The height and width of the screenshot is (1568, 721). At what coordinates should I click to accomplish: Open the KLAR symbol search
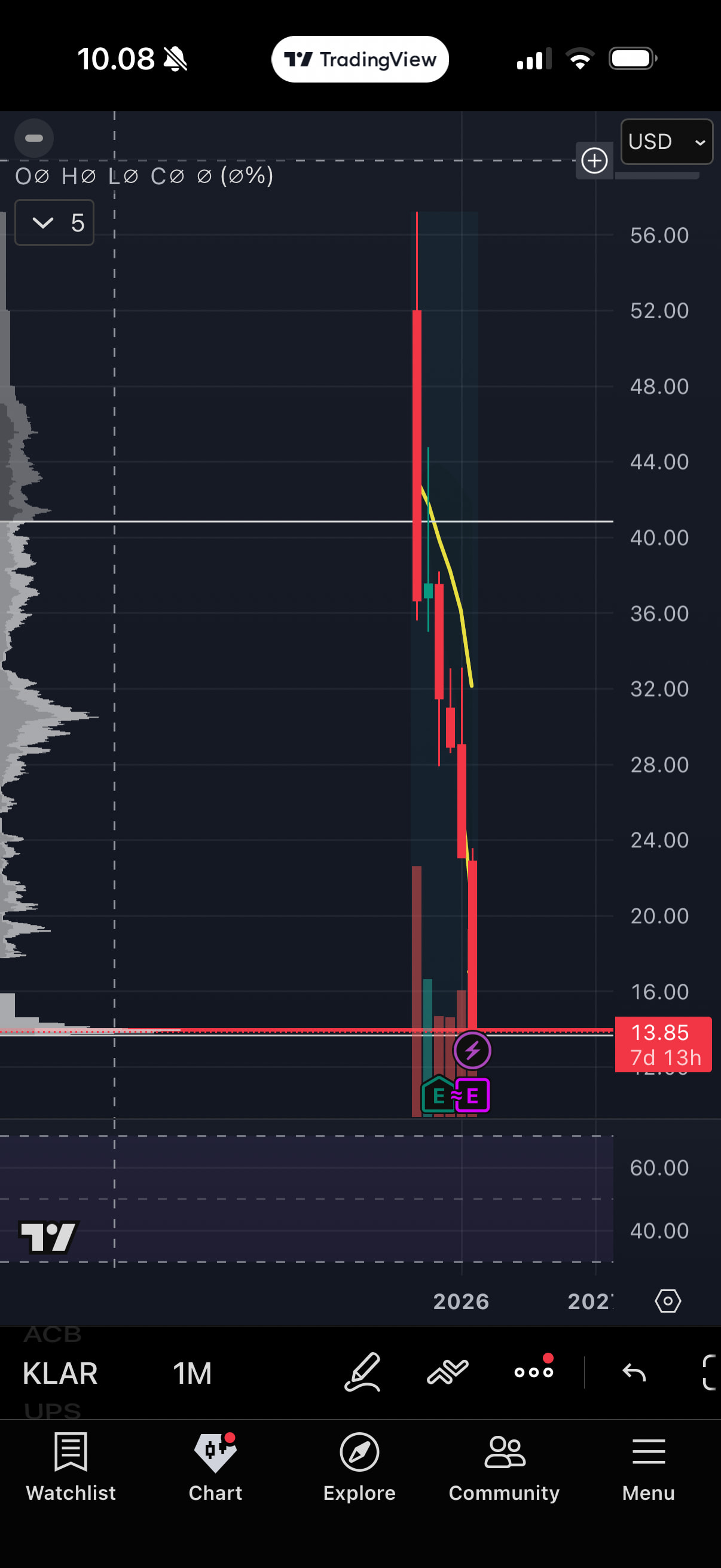[x=60, y=1373]
